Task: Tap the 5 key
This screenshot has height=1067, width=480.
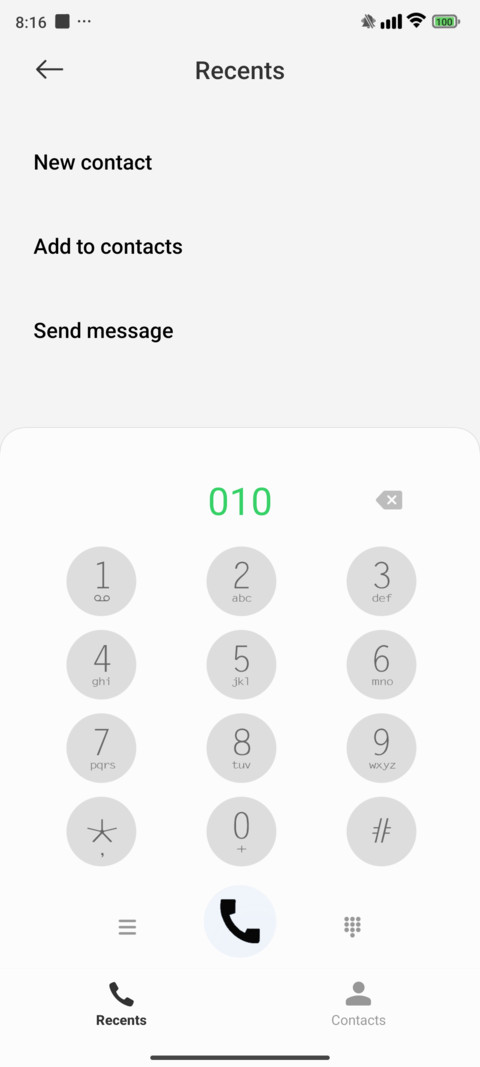Action: [242, 665]
